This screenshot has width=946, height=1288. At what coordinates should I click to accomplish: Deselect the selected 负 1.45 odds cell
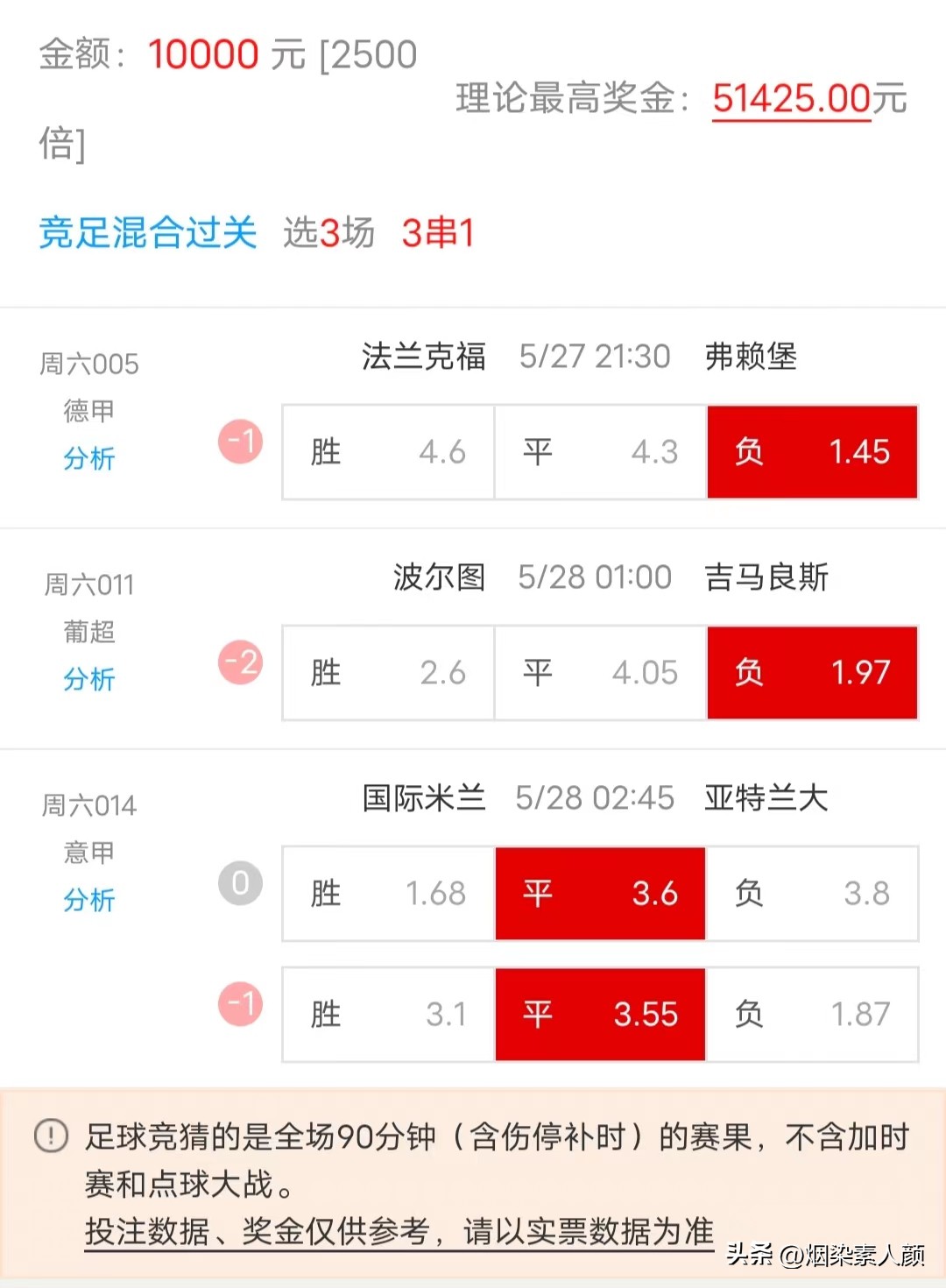(811, 452)
